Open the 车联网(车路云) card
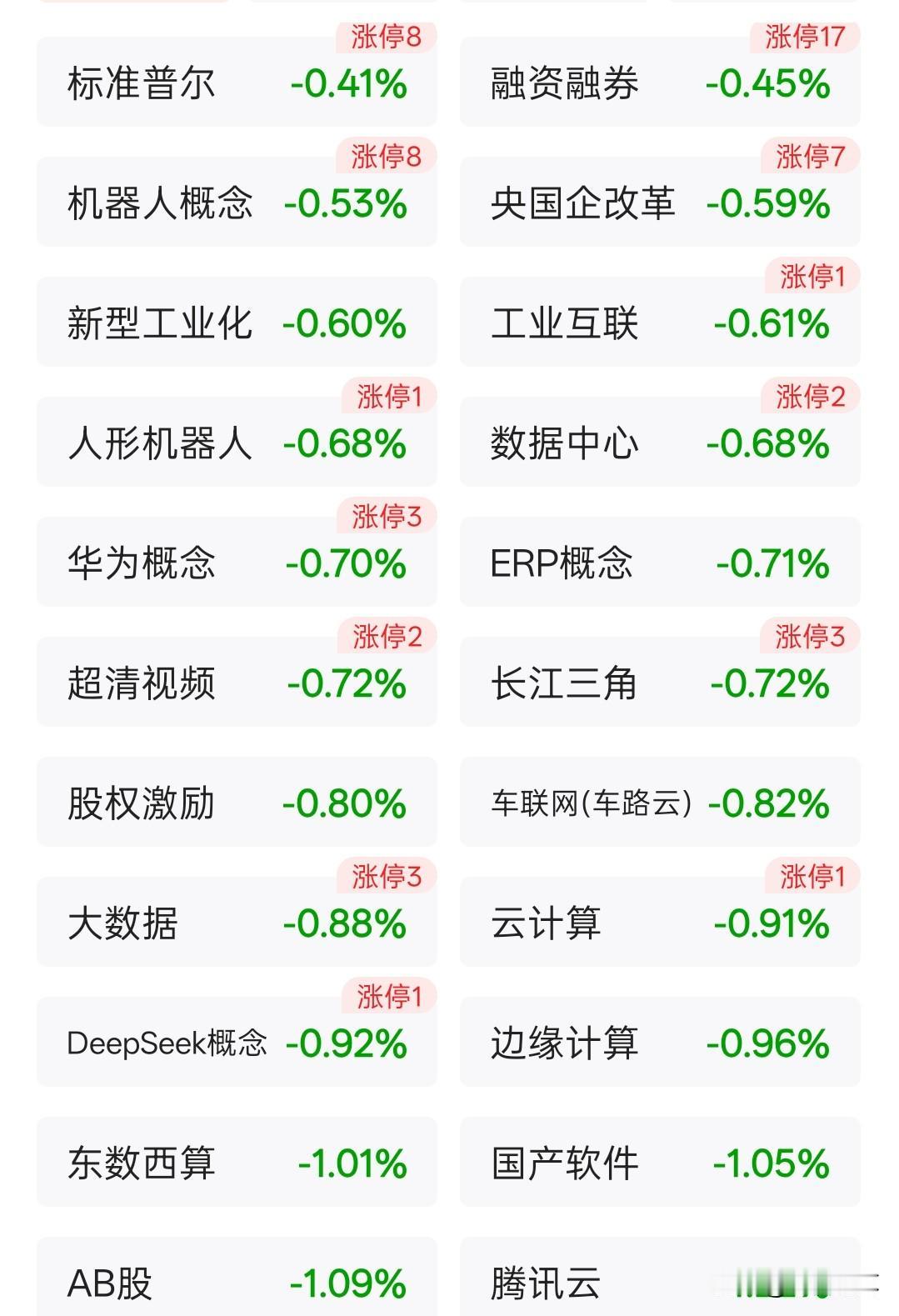The height and width of the screenshot is (1316, 899). point(660,802)
